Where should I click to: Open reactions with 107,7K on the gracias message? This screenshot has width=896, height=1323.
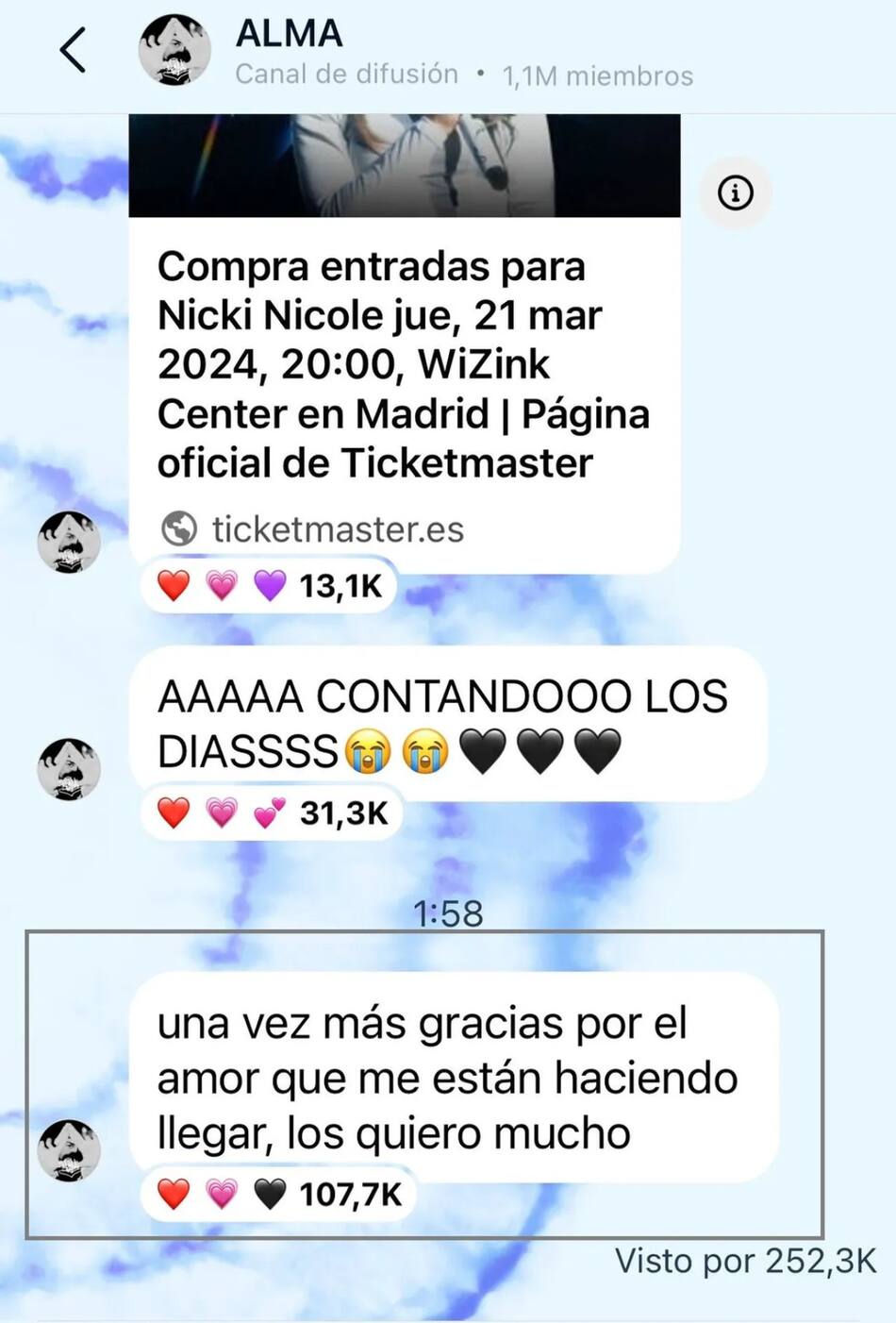pos(278,1195)
